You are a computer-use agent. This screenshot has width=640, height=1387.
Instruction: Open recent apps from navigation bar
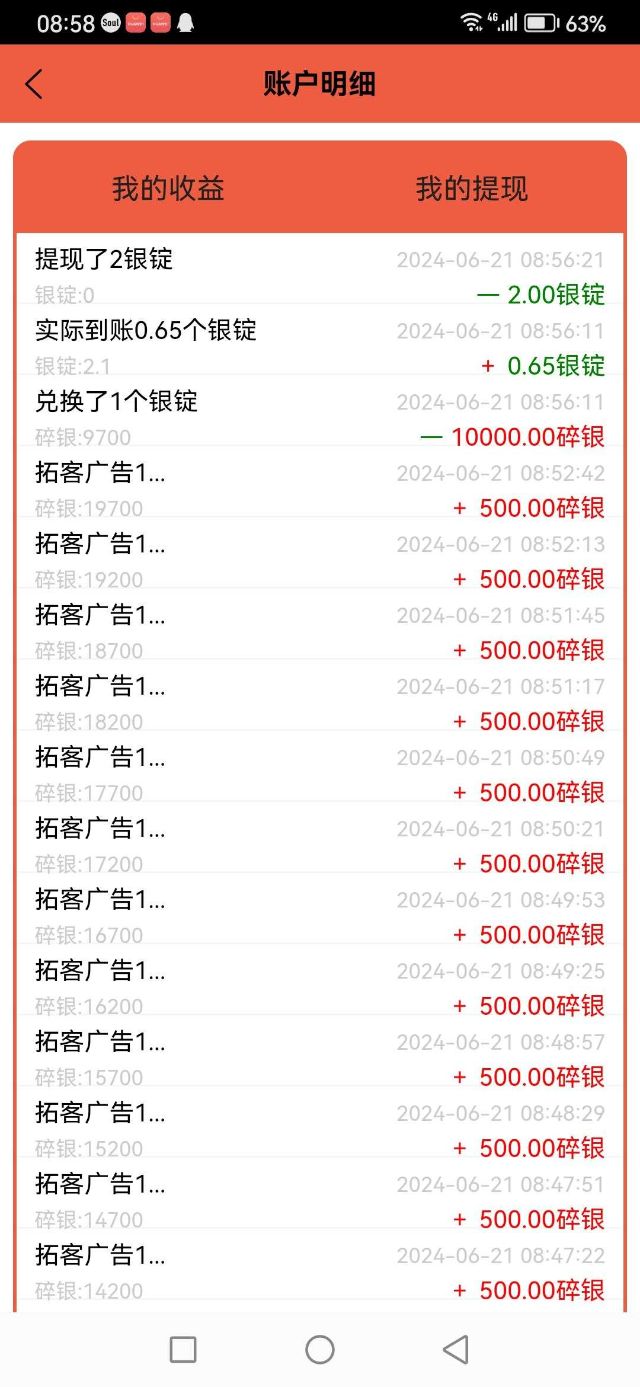tap(183, 1350)
